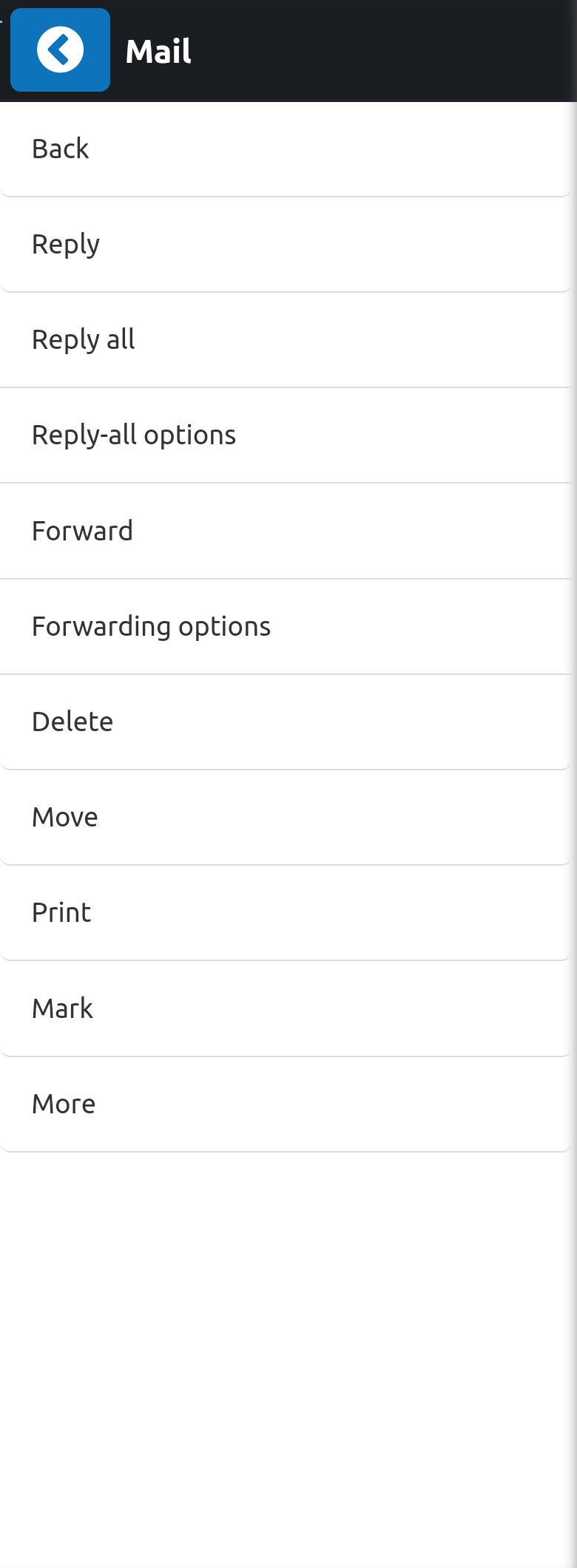
Task: Print the current email
Action: (x=61, y=912)
